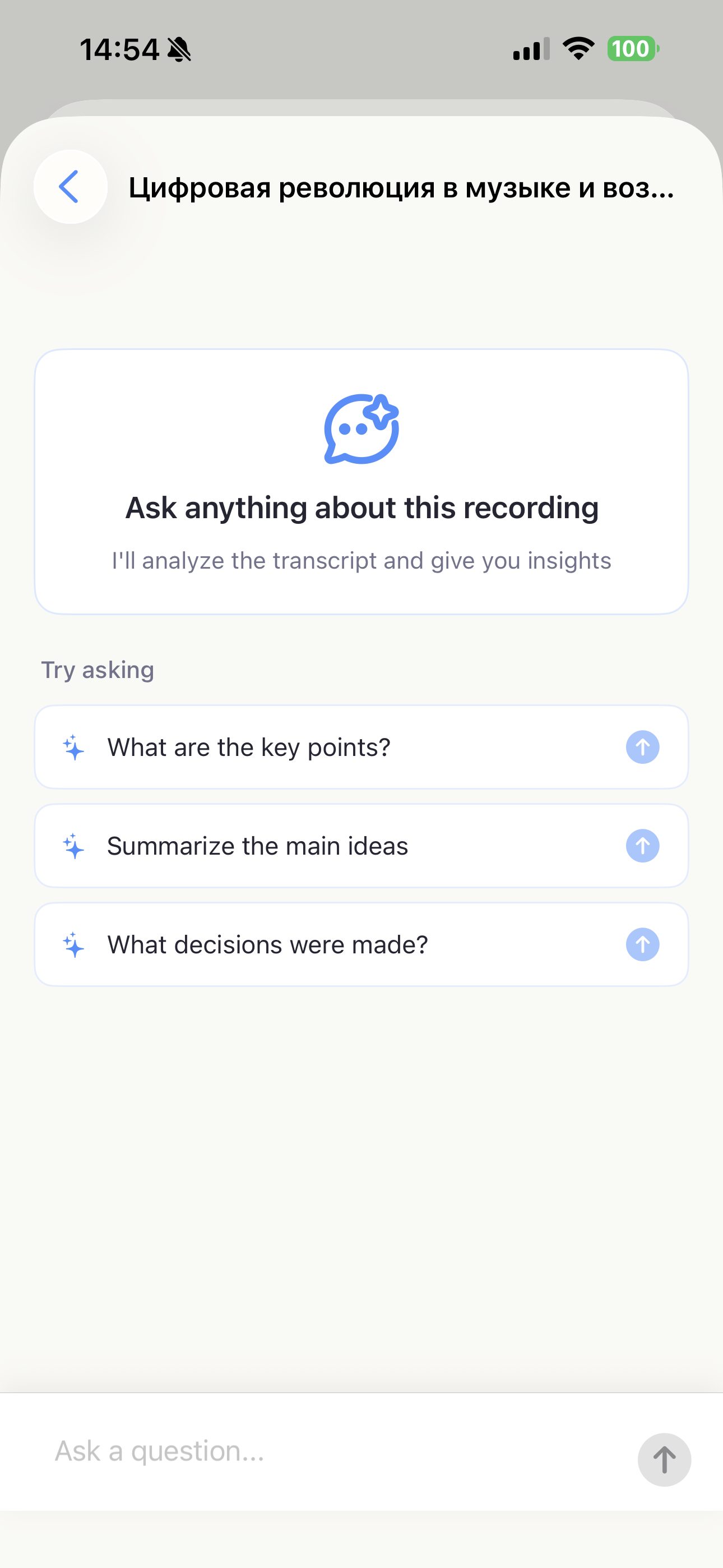Screen dimensions: 723x1568
Task: Tap the send arrow beside the question field
Action: (664, 1460)
